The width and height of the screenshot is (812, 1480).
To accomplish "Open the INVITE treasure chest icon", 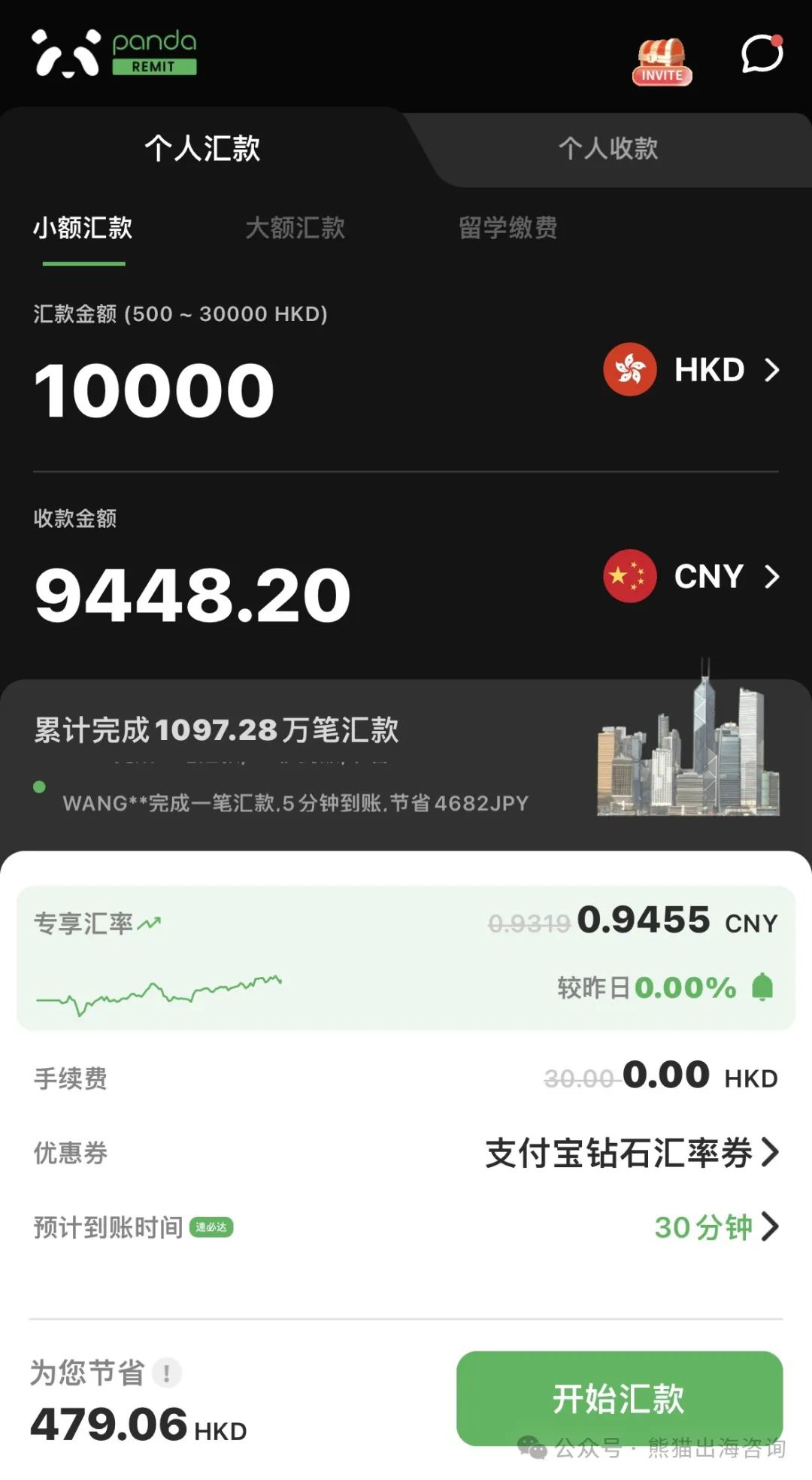I will pyautogui.click(x=662, y=62).
